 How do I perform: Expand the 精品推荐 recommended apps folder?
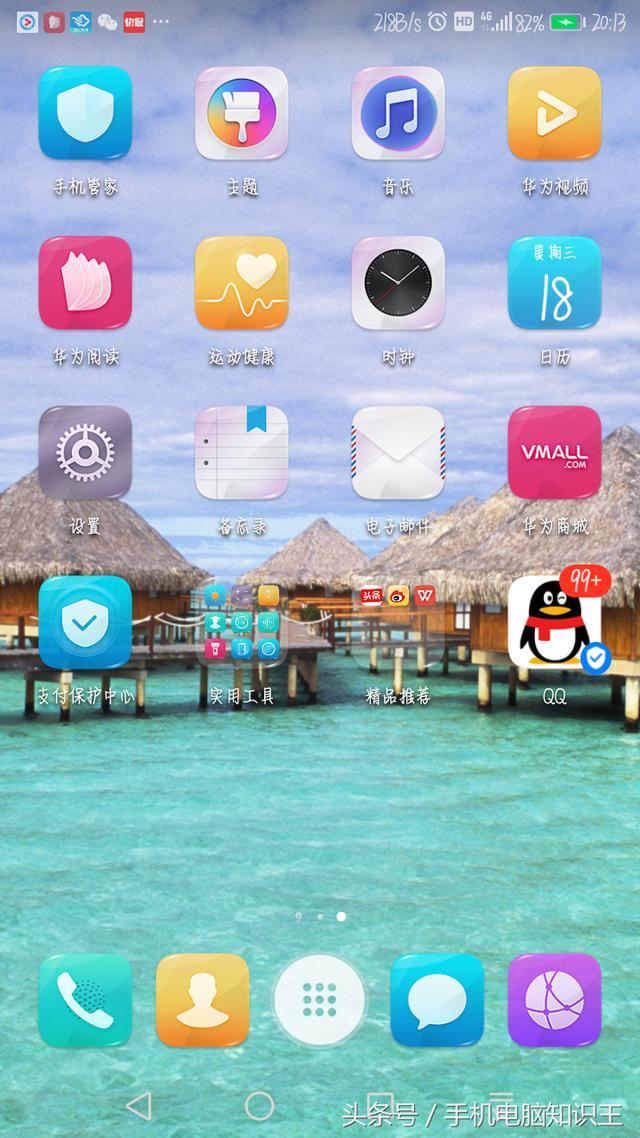398,622
